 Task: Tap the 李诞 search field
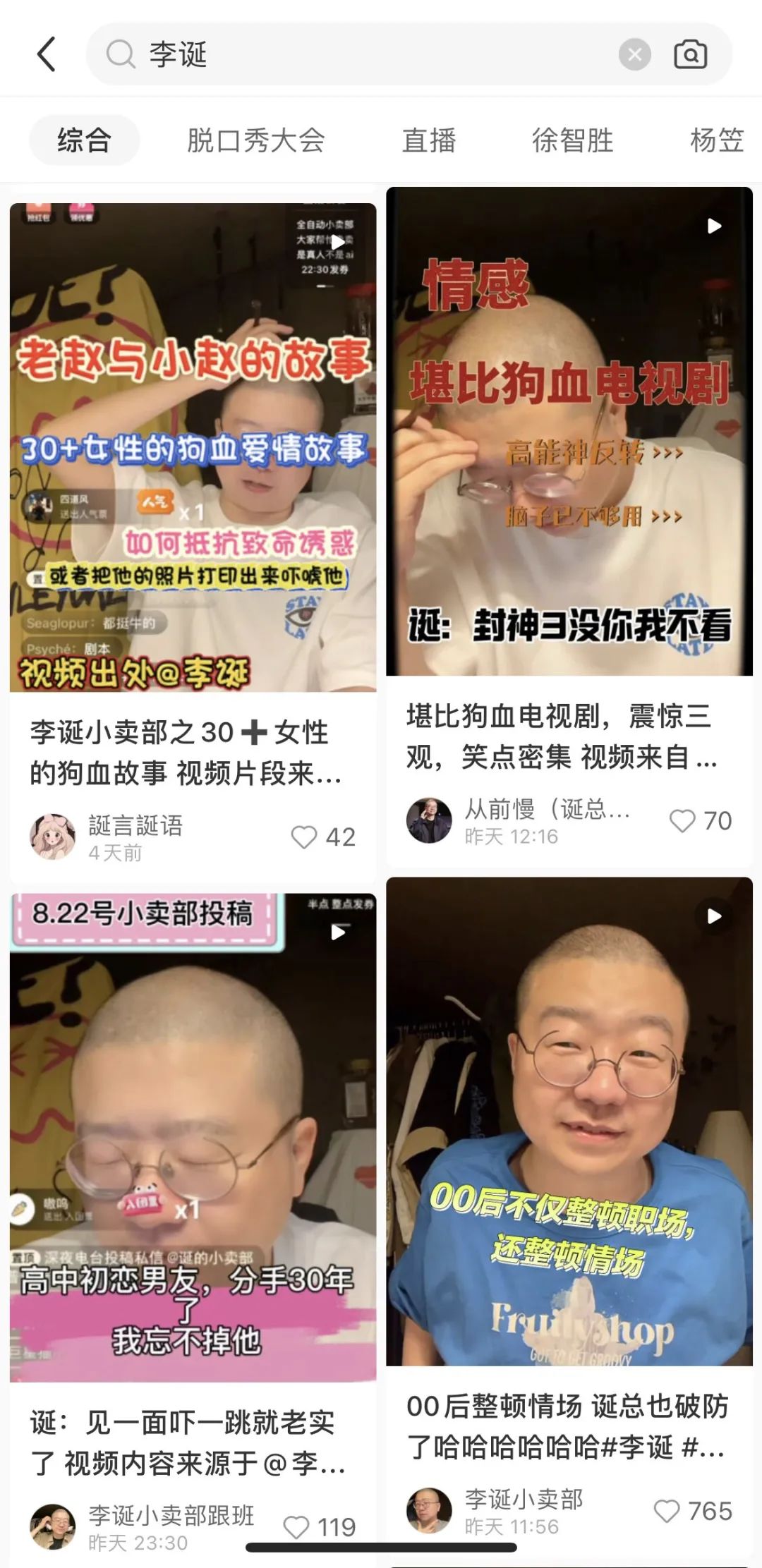353,54
